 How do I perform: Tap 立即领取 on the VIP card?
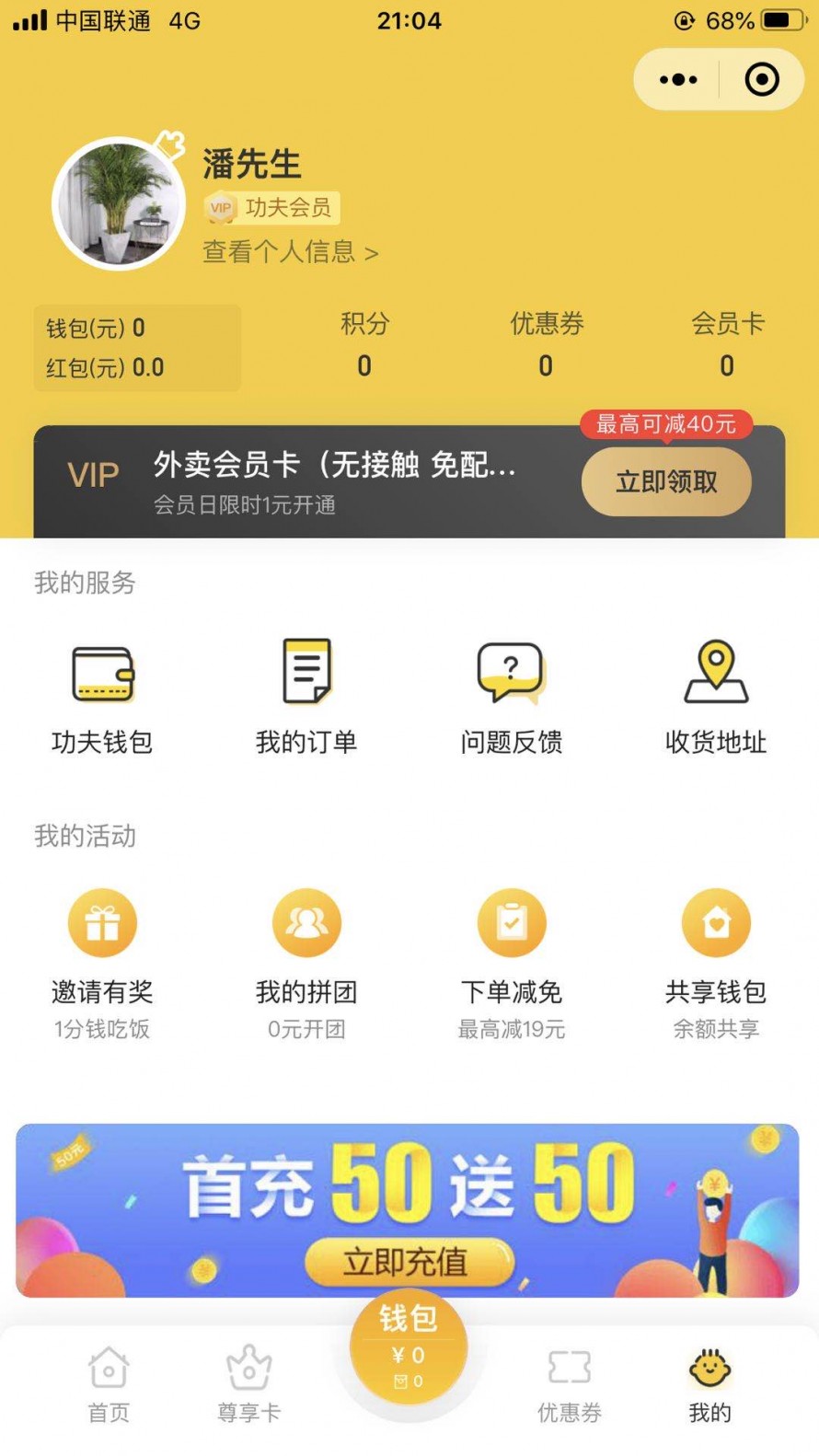(666, 481)
